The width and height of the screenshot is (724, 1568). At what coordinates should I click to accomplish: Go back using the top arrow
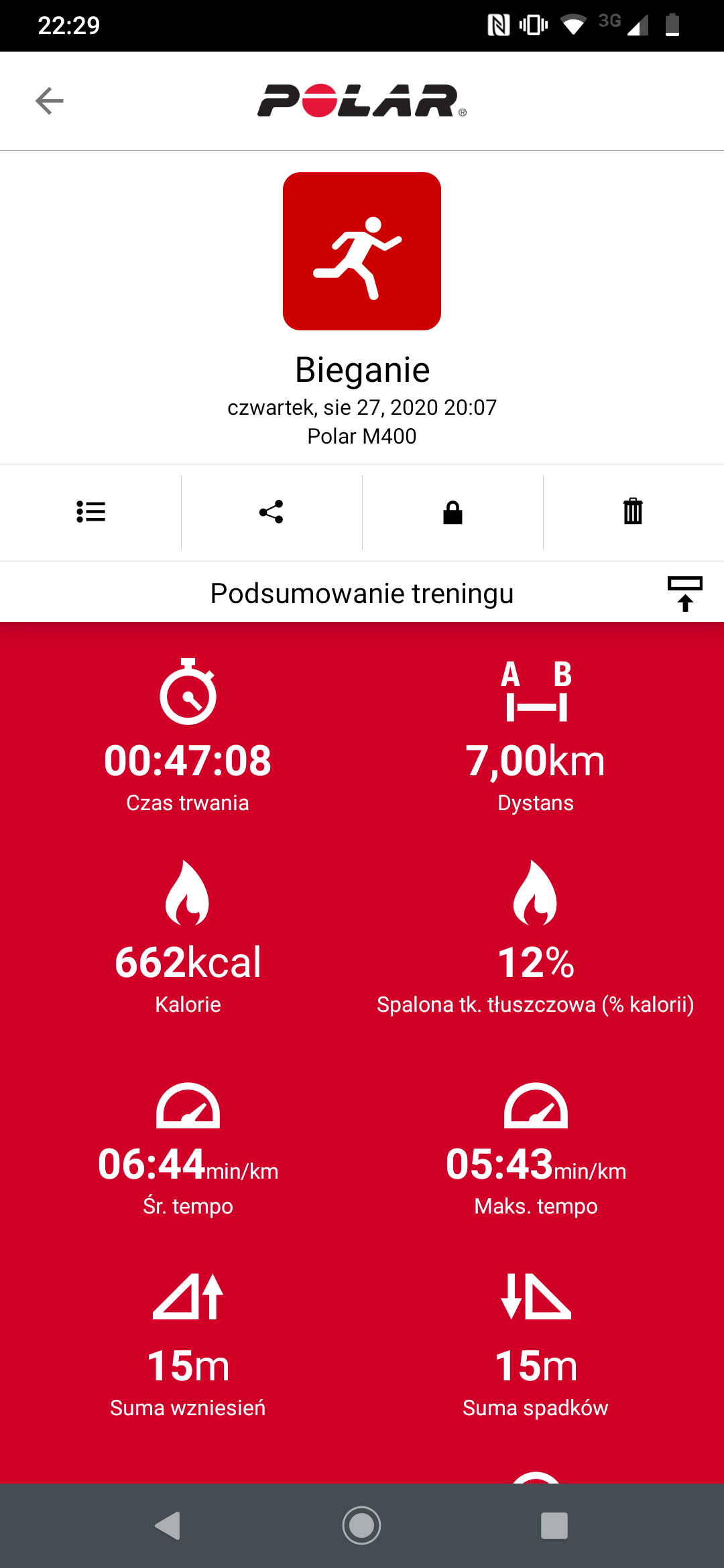point(50,101)
